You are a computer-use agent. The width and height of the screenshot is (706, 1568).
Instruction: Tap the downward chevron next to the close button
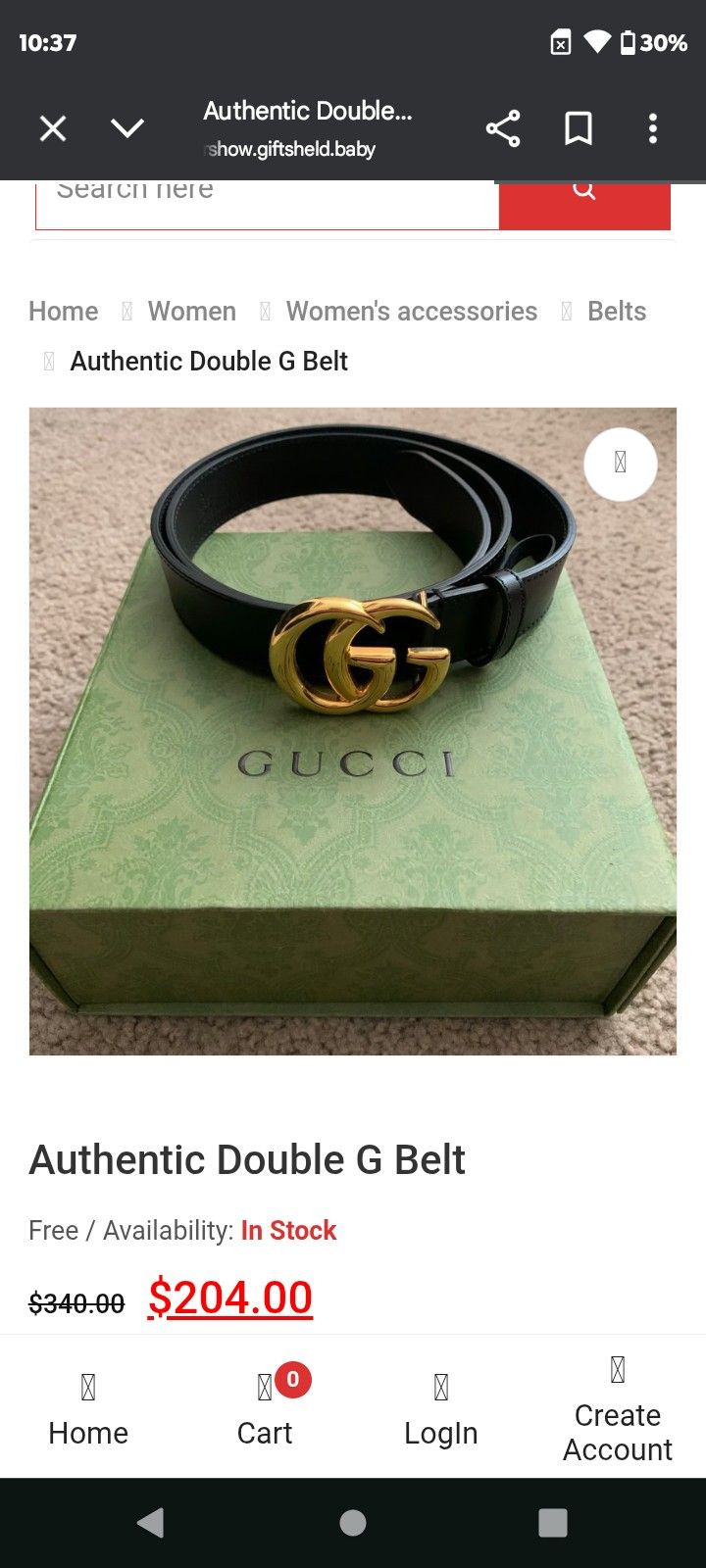pos(127,127)
